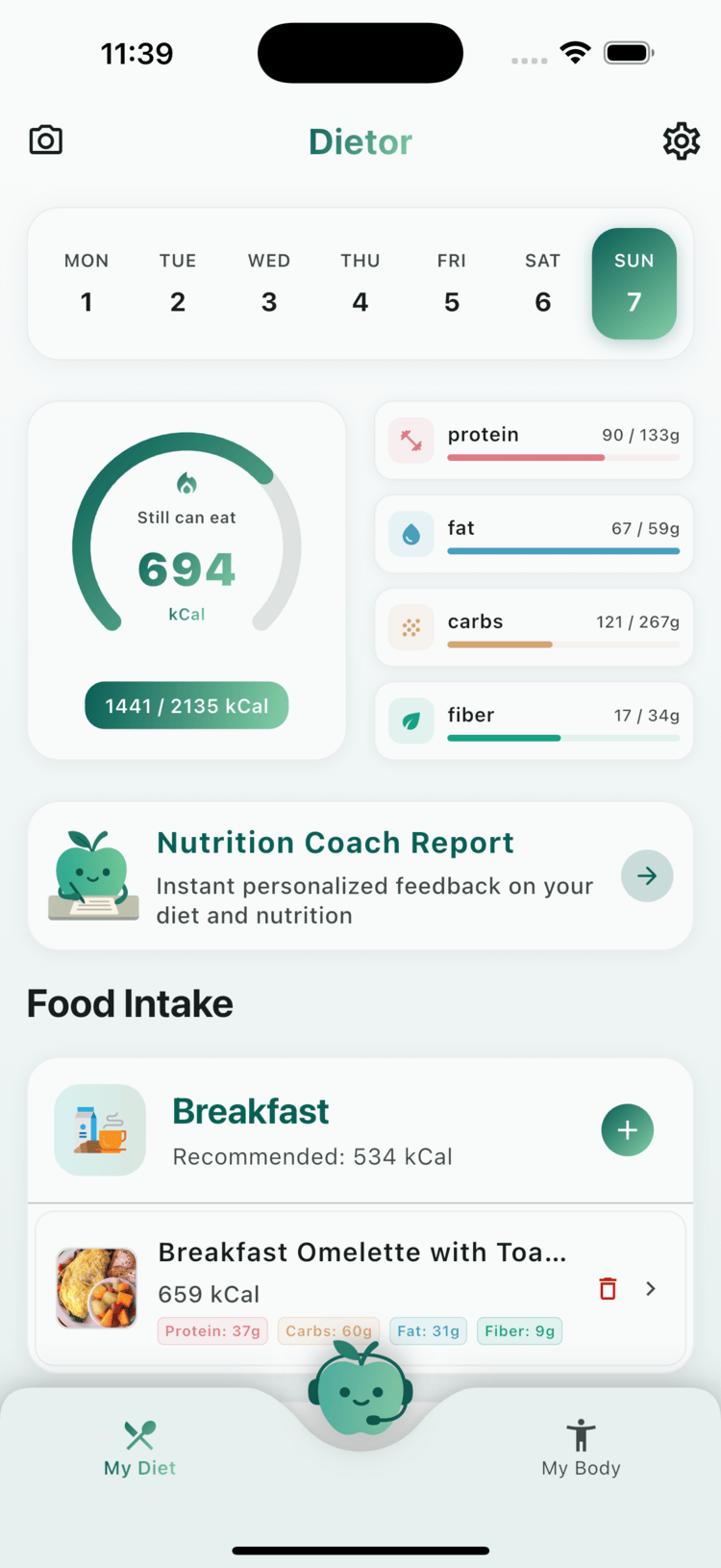
Task: Tap the carbs dots icon
Action: pos(410,626)
